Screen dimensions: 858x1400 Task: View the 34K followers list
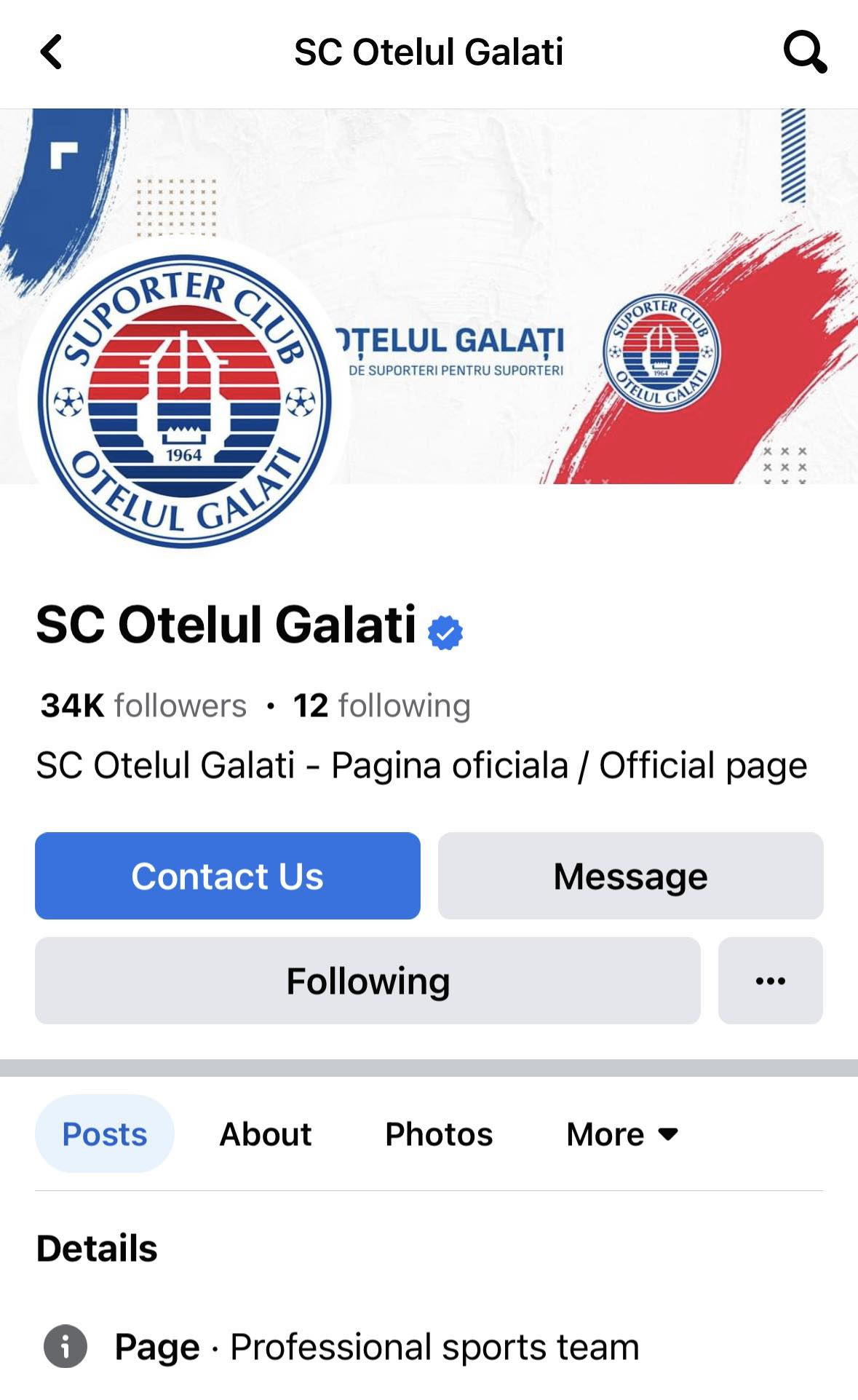pos(143,704)
